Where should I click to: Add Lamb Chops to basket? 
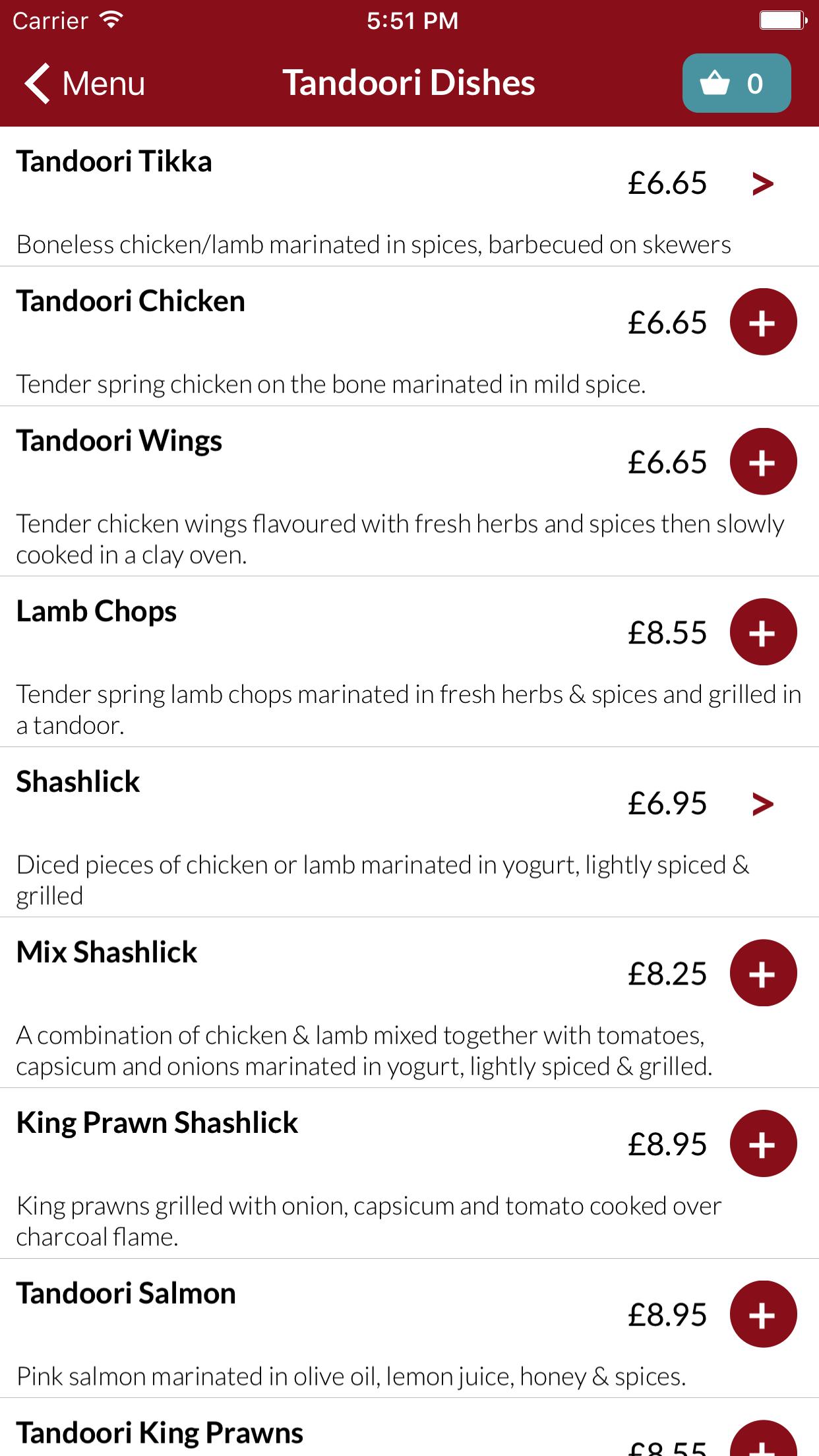tap(763, 632)
